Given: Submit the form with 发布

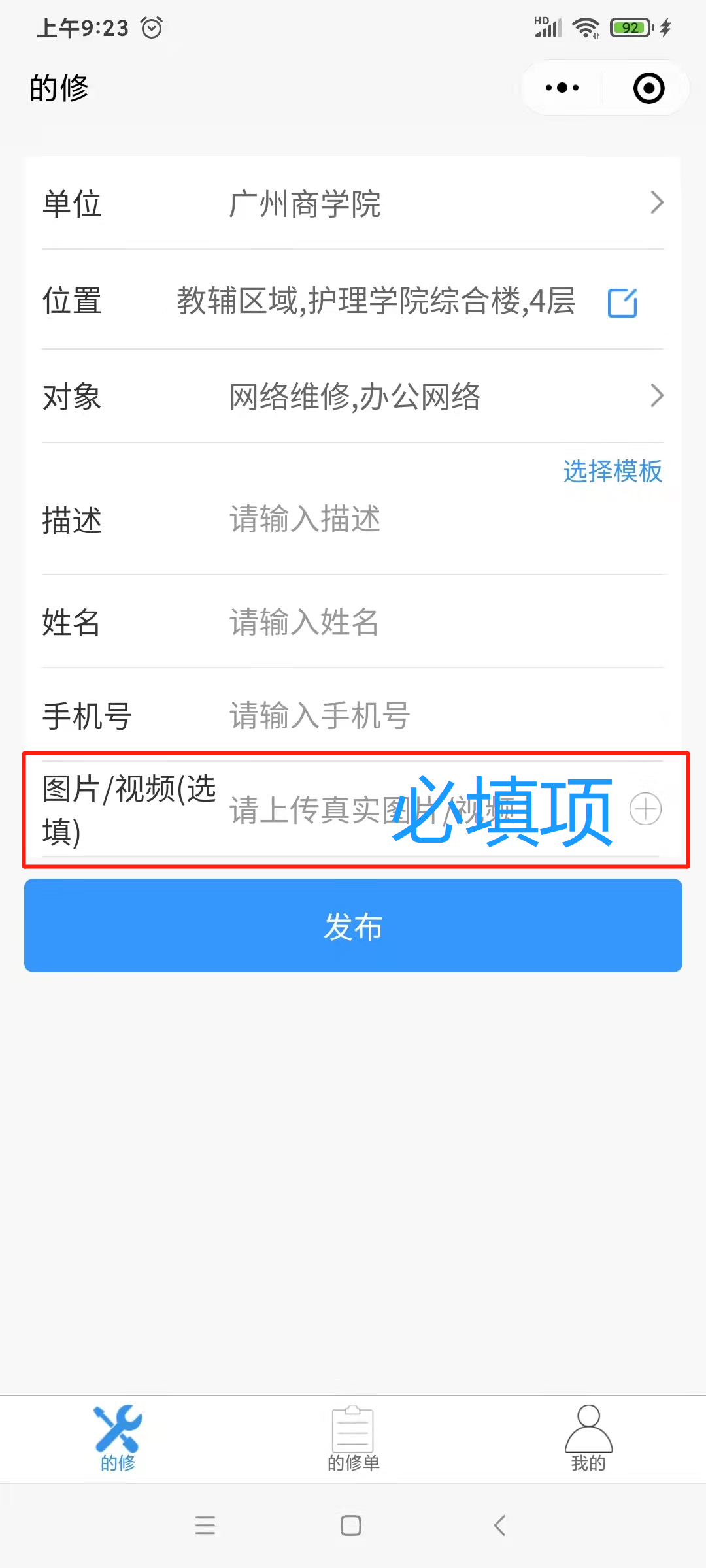Looking at the screenshot, I should point(353,926).
